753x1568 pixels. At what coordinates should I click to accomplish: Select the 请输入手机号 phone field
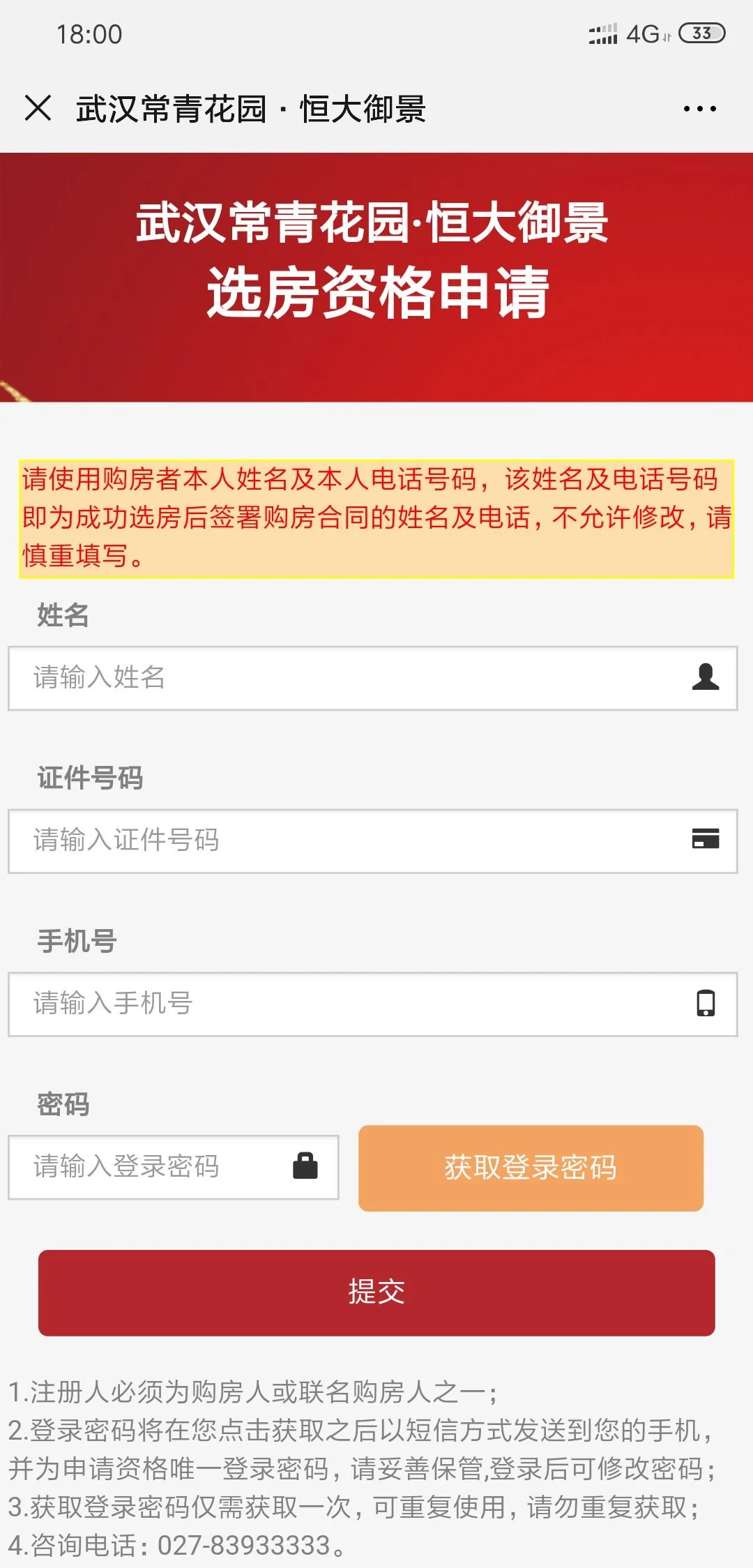(373, 1004)
